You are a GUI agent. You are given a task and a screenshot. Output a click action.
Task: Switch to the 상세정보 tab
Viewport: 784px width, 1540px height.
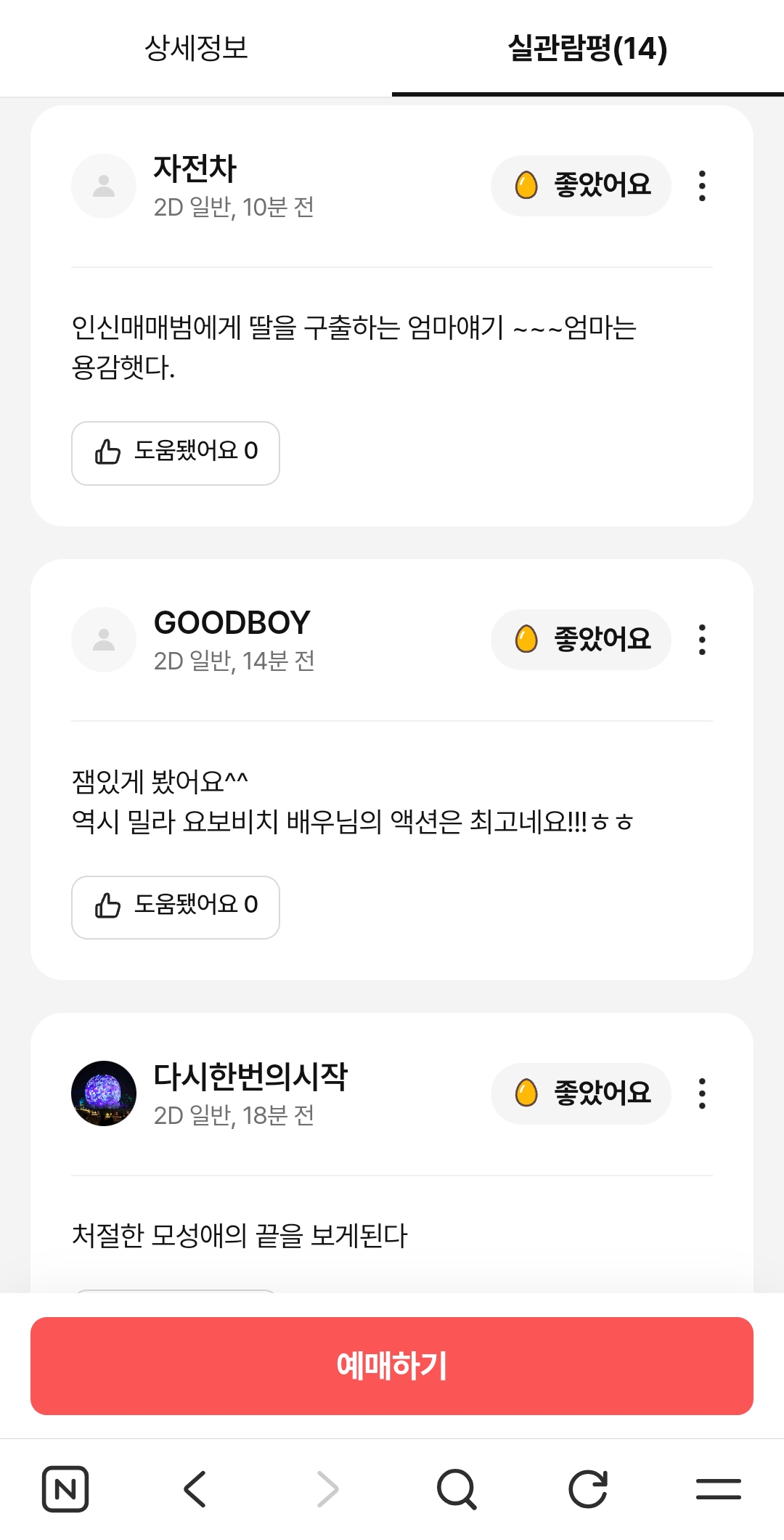coord(196,48)
